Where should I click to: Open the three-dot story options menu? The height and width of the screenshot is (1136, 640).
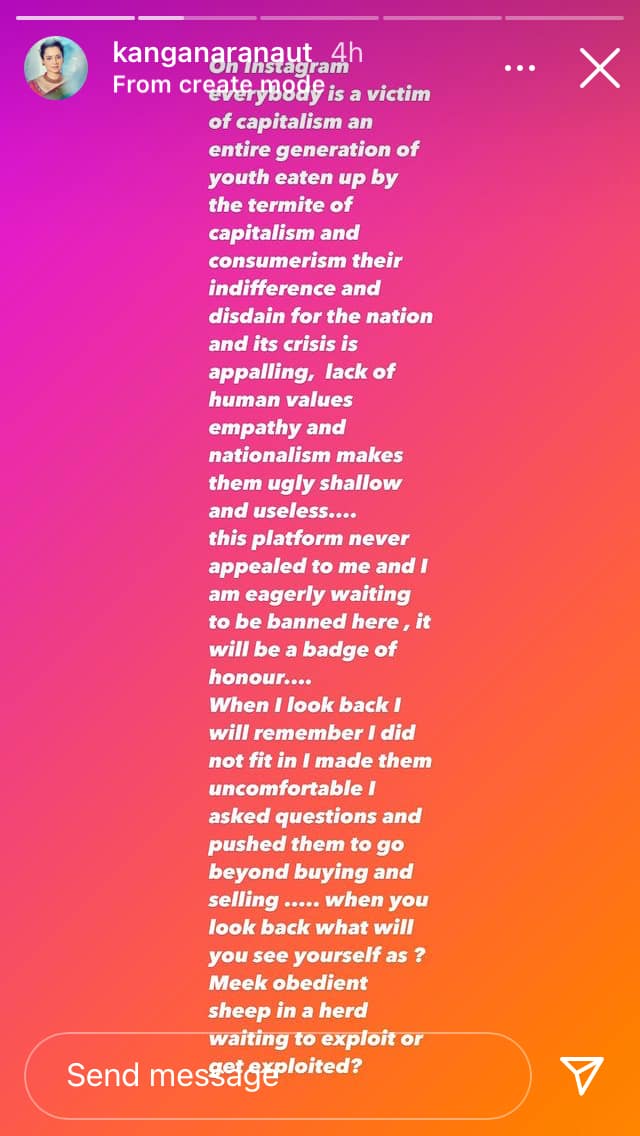tap(520, 68)
